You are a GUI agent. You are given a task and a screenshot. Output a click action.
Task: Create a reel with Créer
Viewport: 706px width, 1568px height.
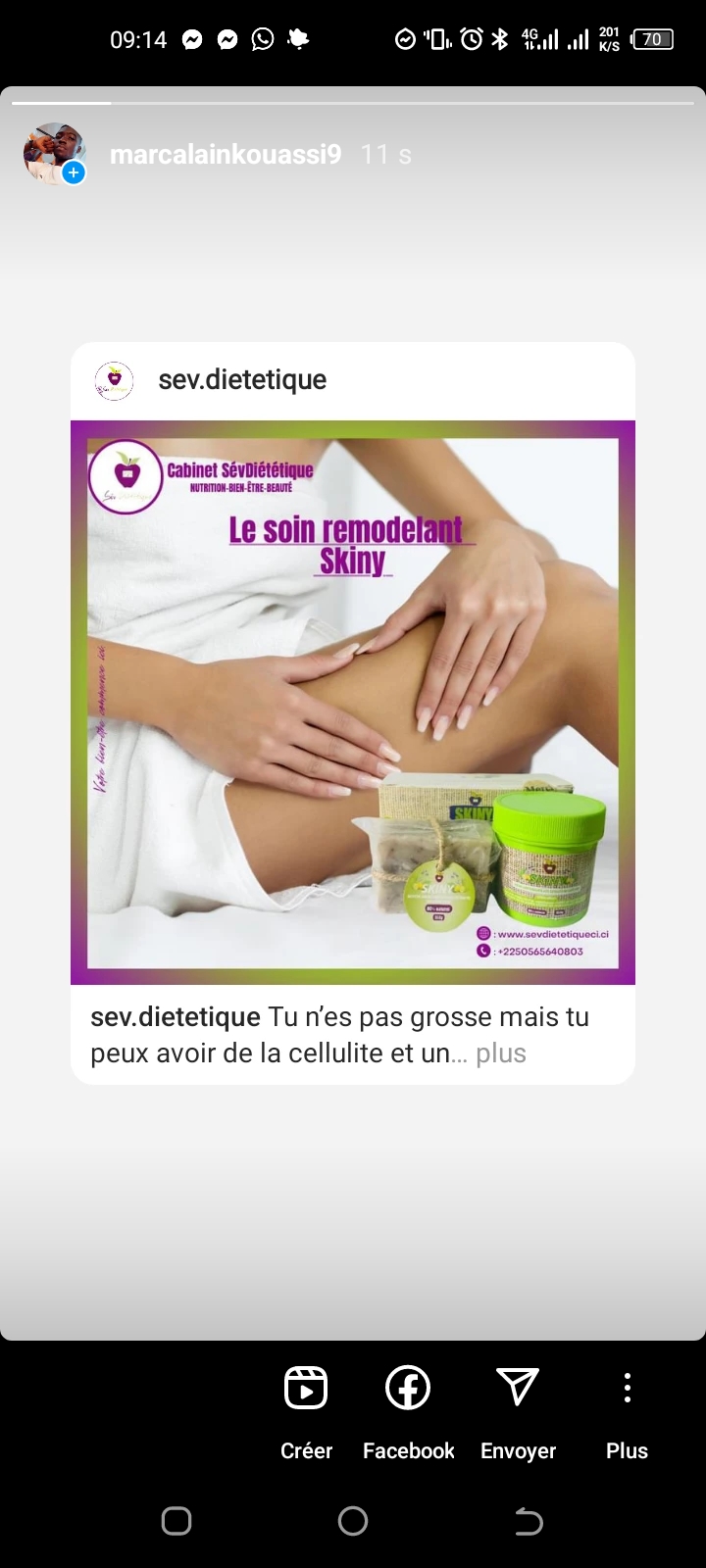pos(306,1412)
